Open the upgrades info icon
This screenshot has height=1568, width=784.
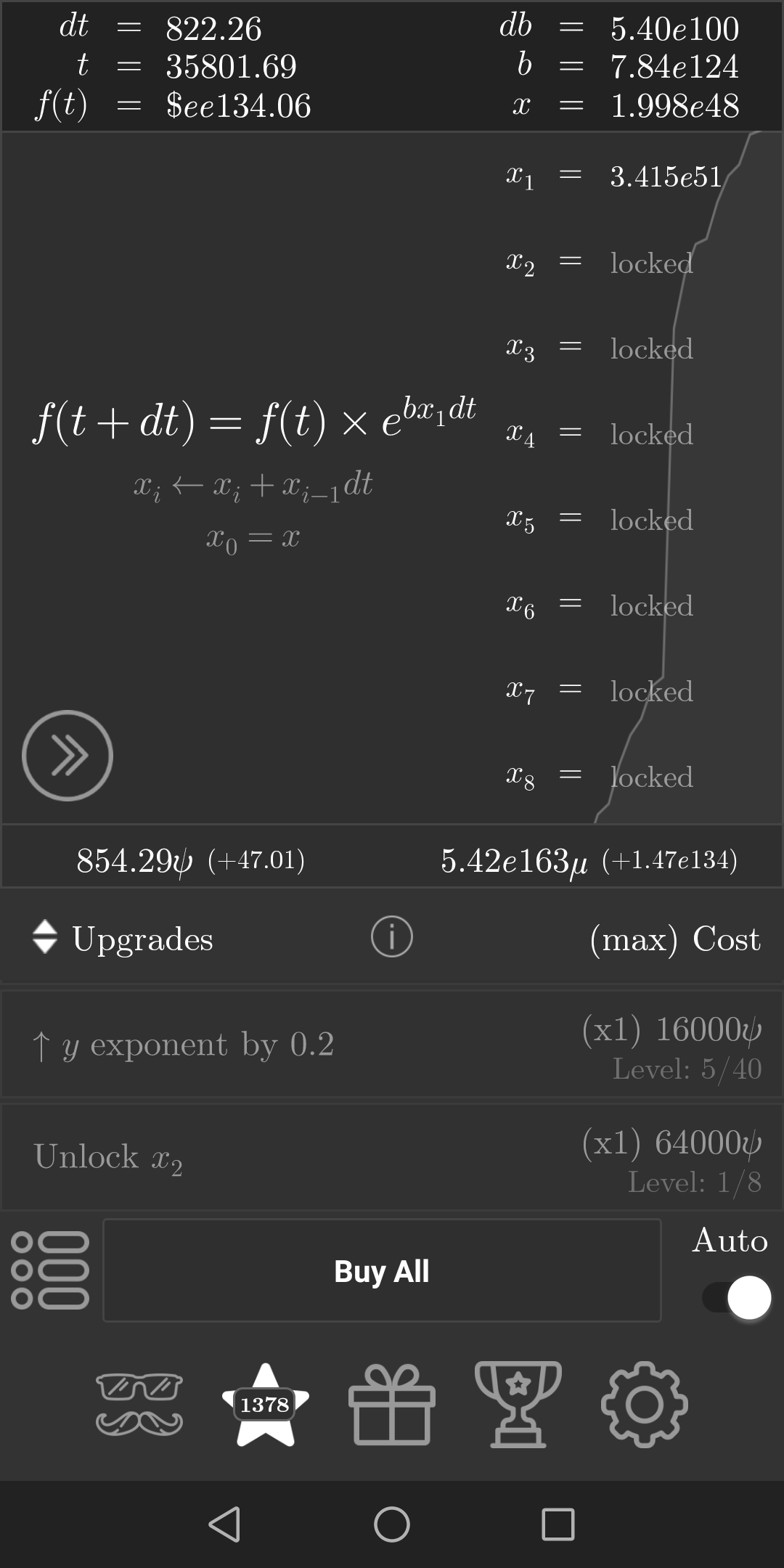pyautogui.click(x=392, y=936)
